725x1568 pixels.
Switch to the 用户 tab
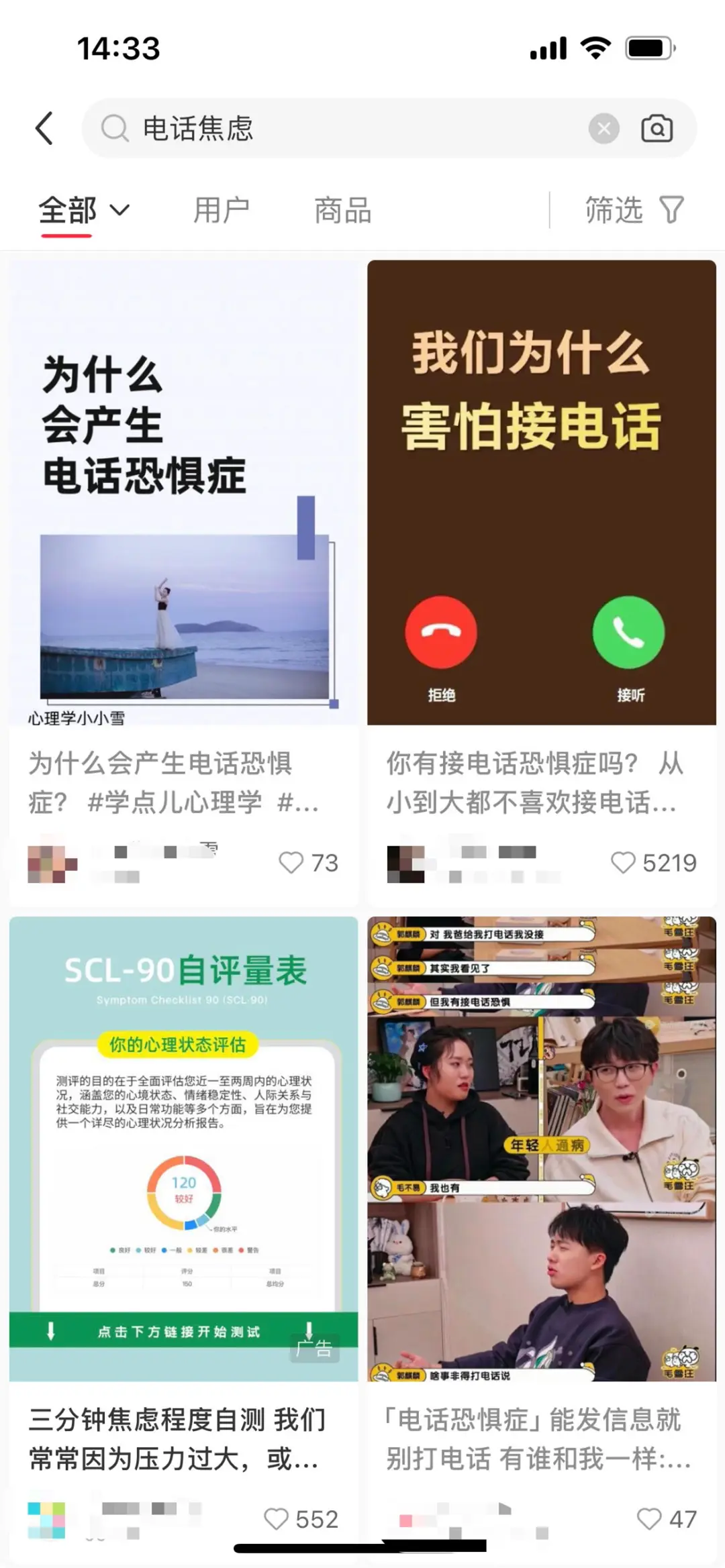(221, 211)
